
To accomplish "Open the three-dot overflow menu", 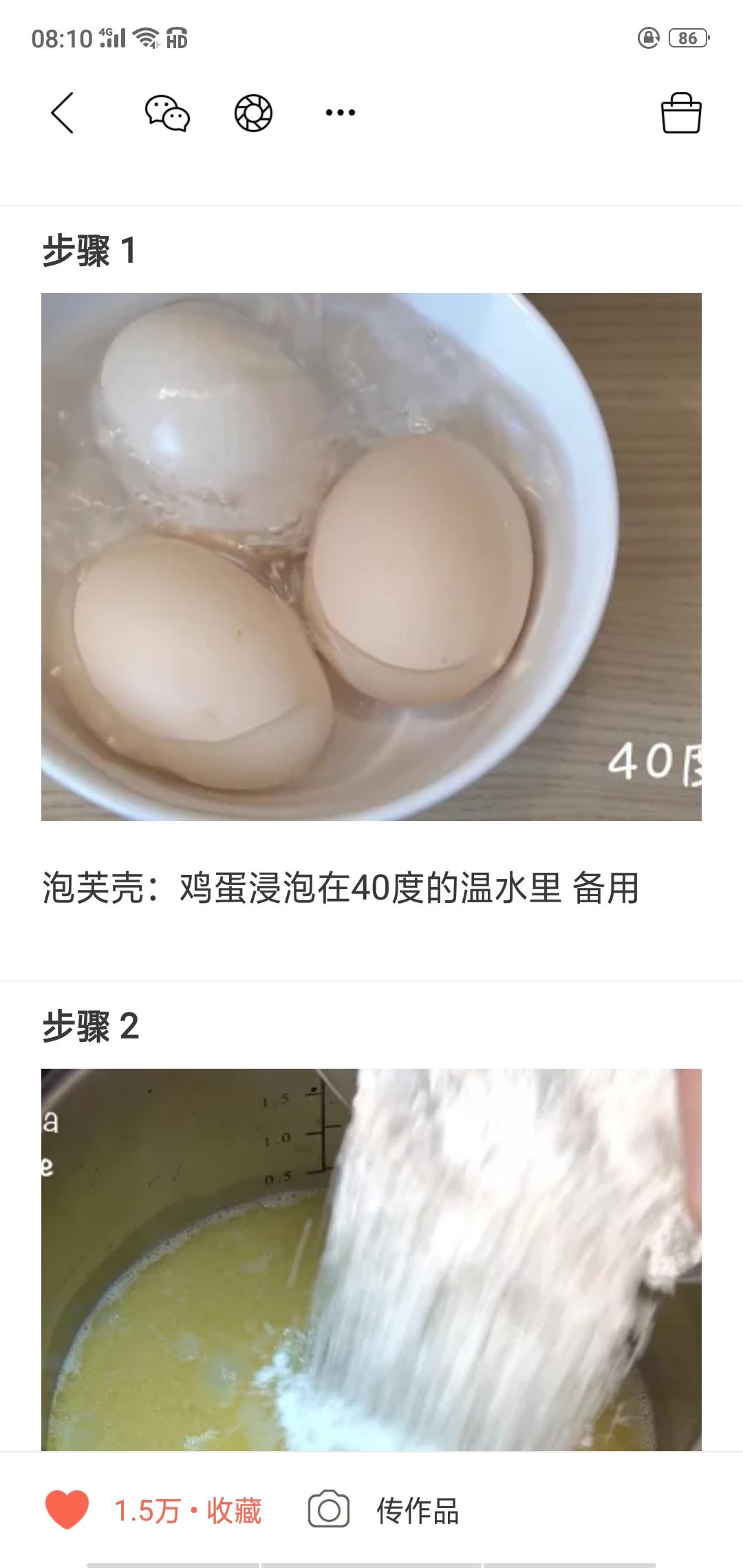I will (x=340, y=113).
